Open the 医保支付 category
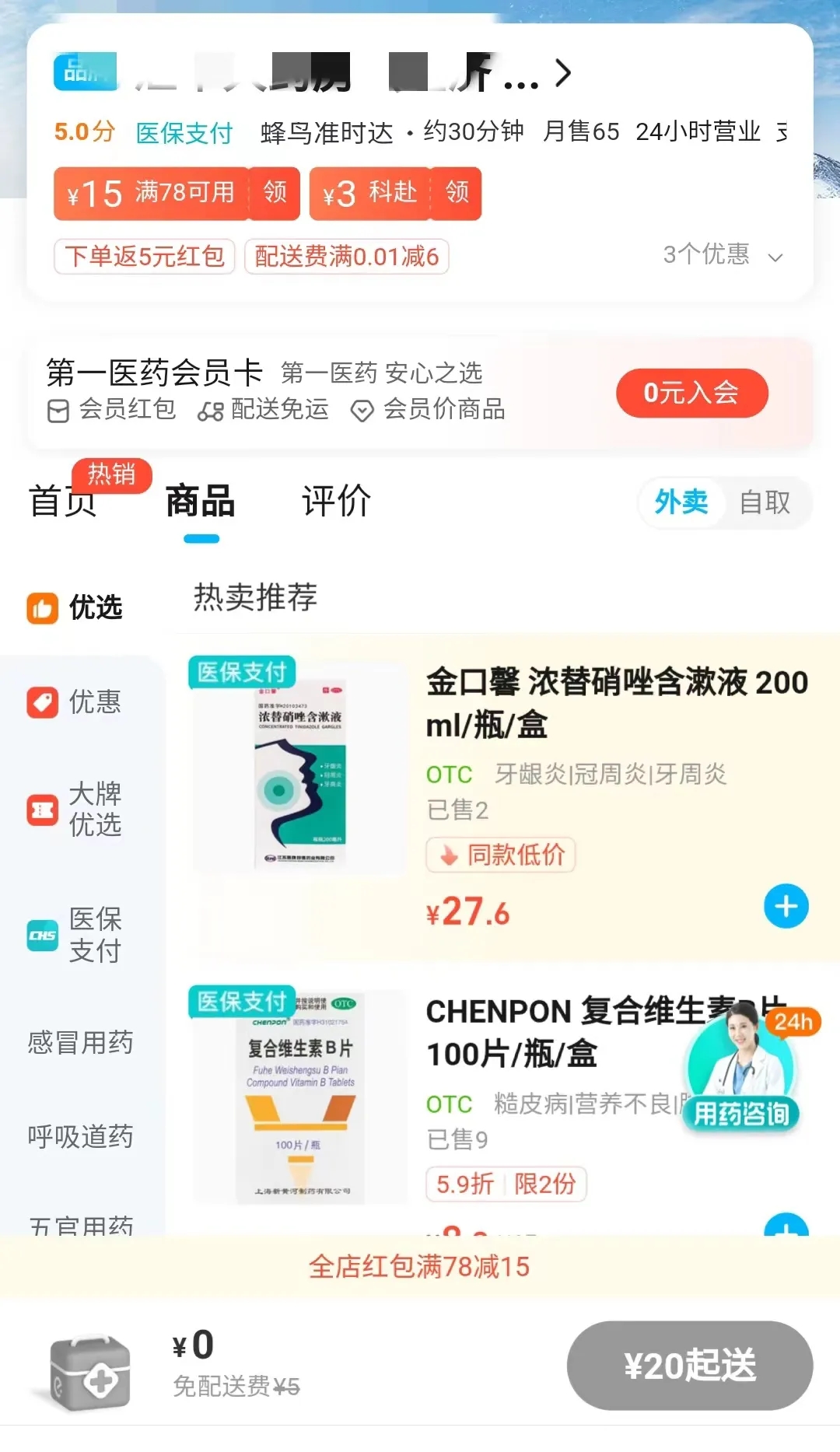Screen dimensions: 840x1452 click(78, 935)
